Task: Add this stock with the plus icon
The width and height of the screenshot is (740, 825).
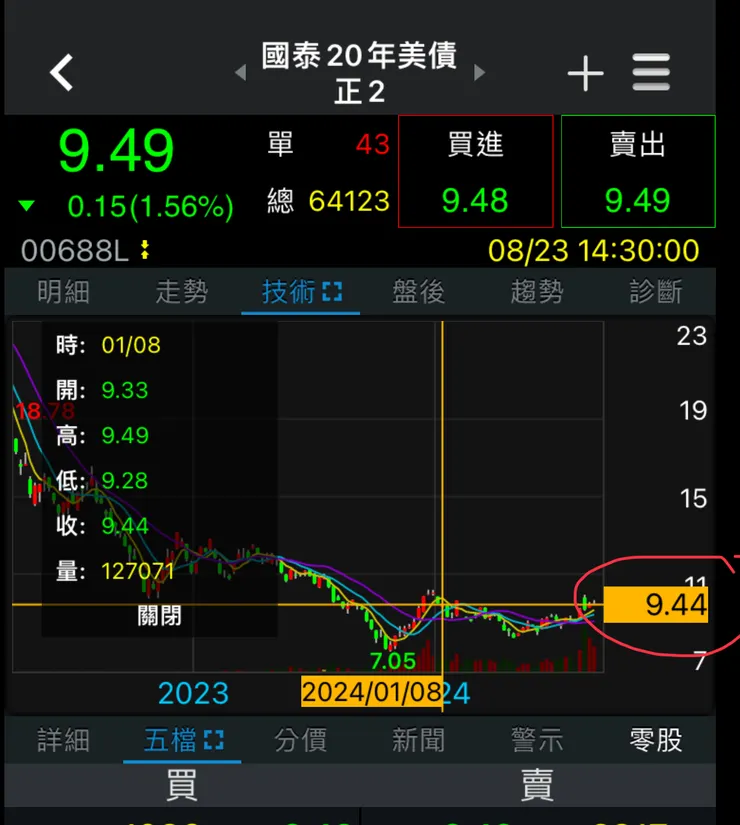Action: pos(585,73)
